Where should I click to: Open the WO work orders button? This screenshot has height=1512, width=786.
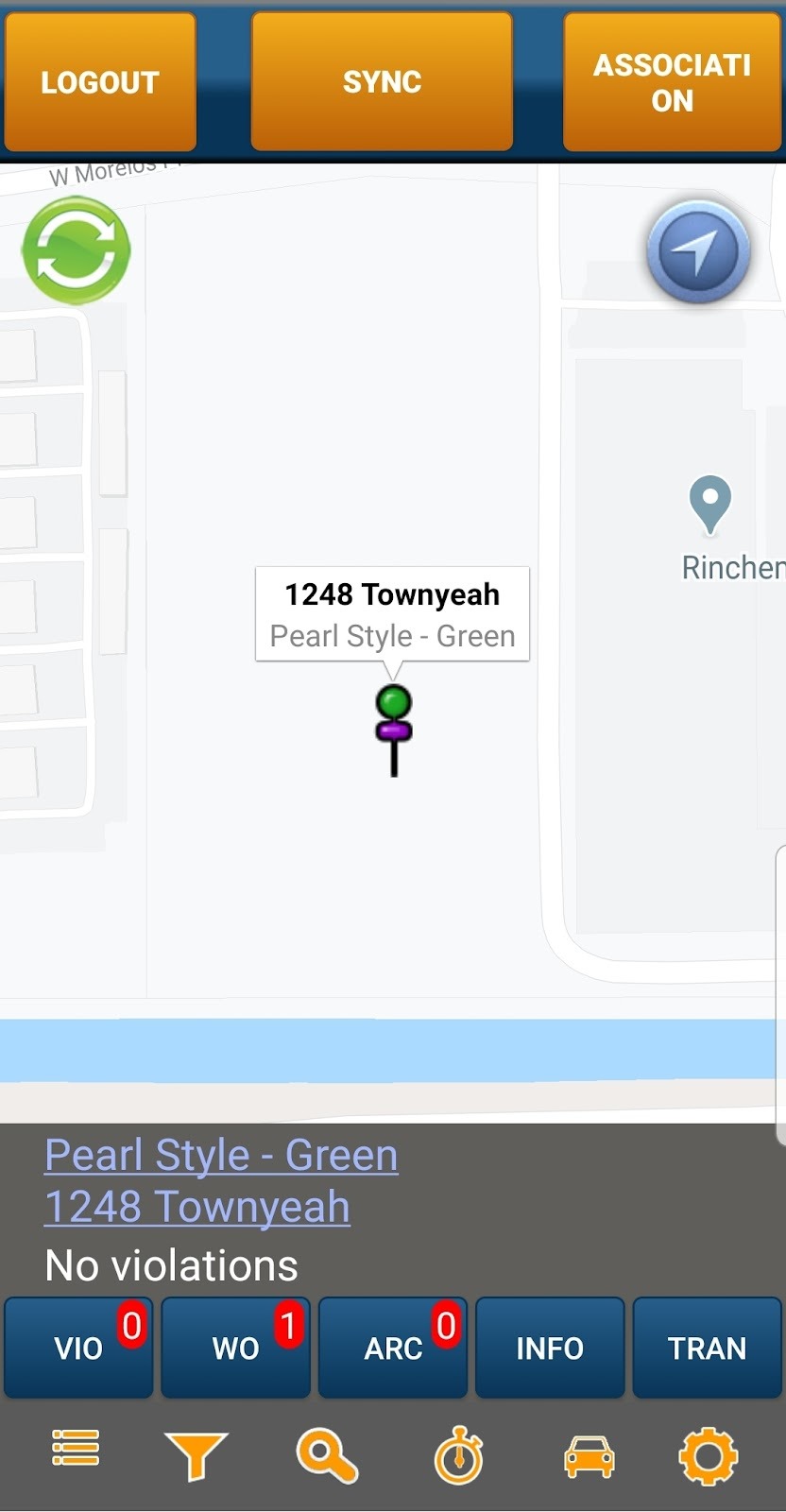(x=235, y=1348)
